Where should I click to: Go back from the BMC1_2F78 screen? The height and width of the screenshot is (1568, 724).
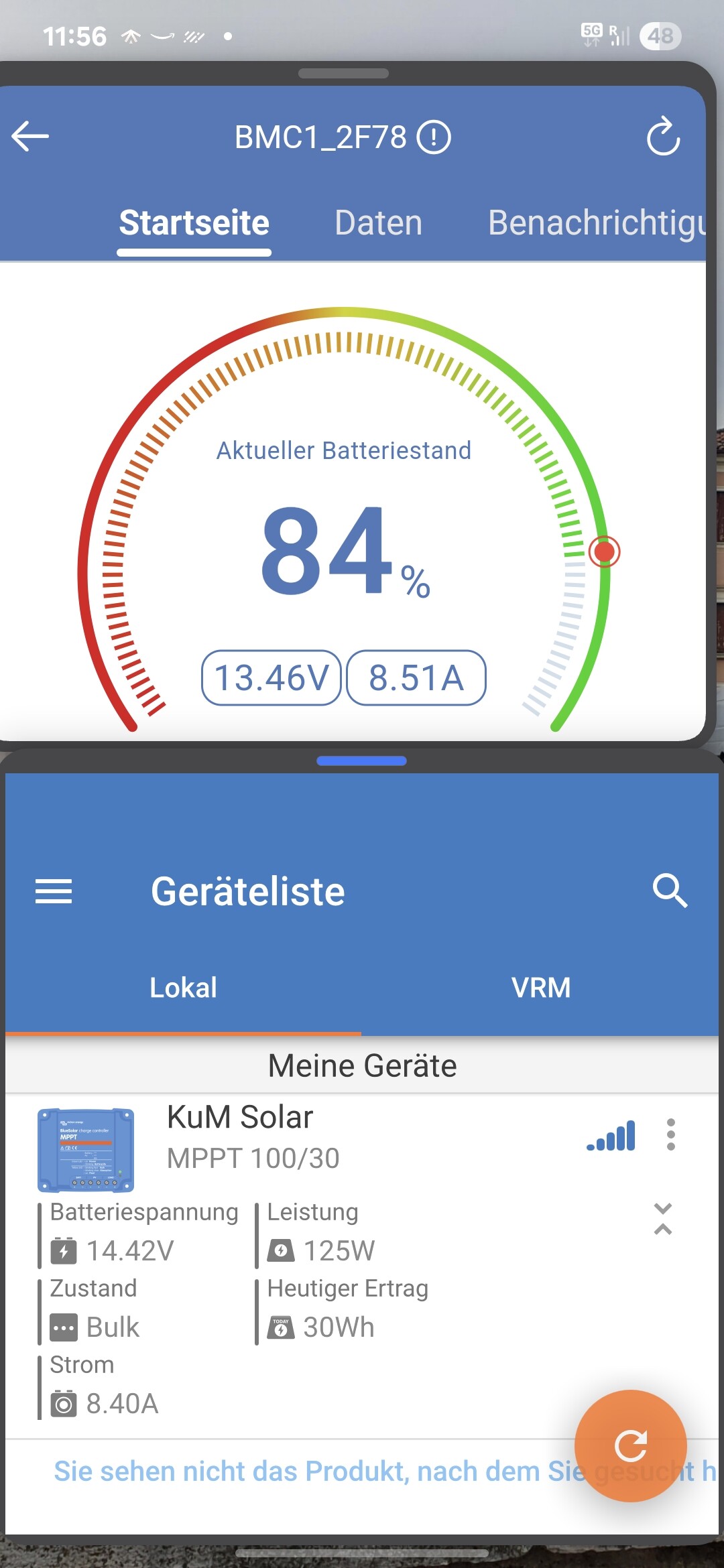point(31,136)
